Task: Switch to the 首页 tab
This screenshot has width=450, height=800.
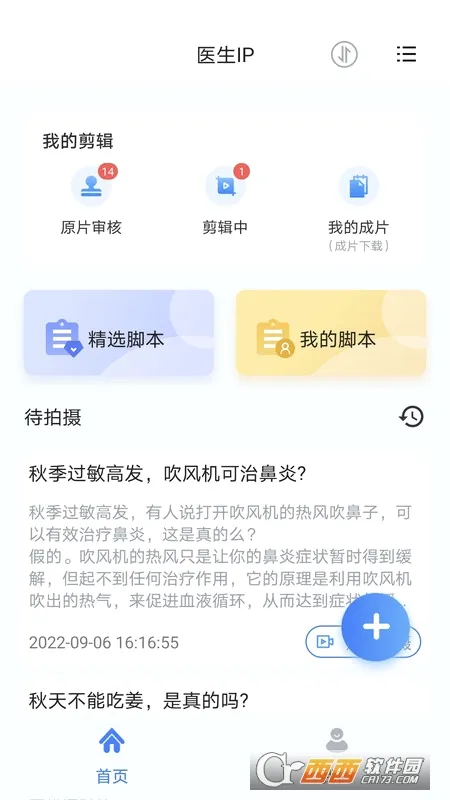Action: coord(112,756)
